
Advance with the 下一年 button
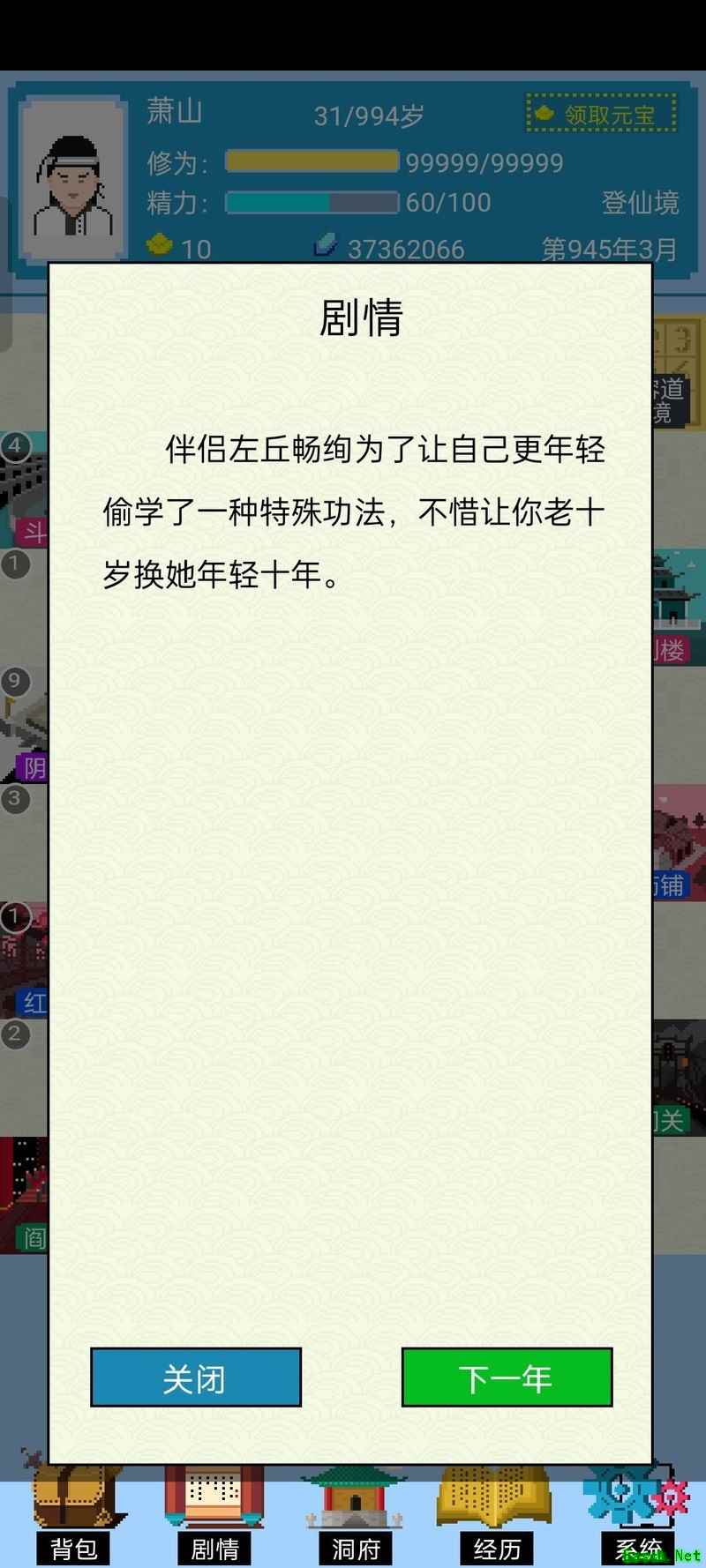pos(507,1377)
